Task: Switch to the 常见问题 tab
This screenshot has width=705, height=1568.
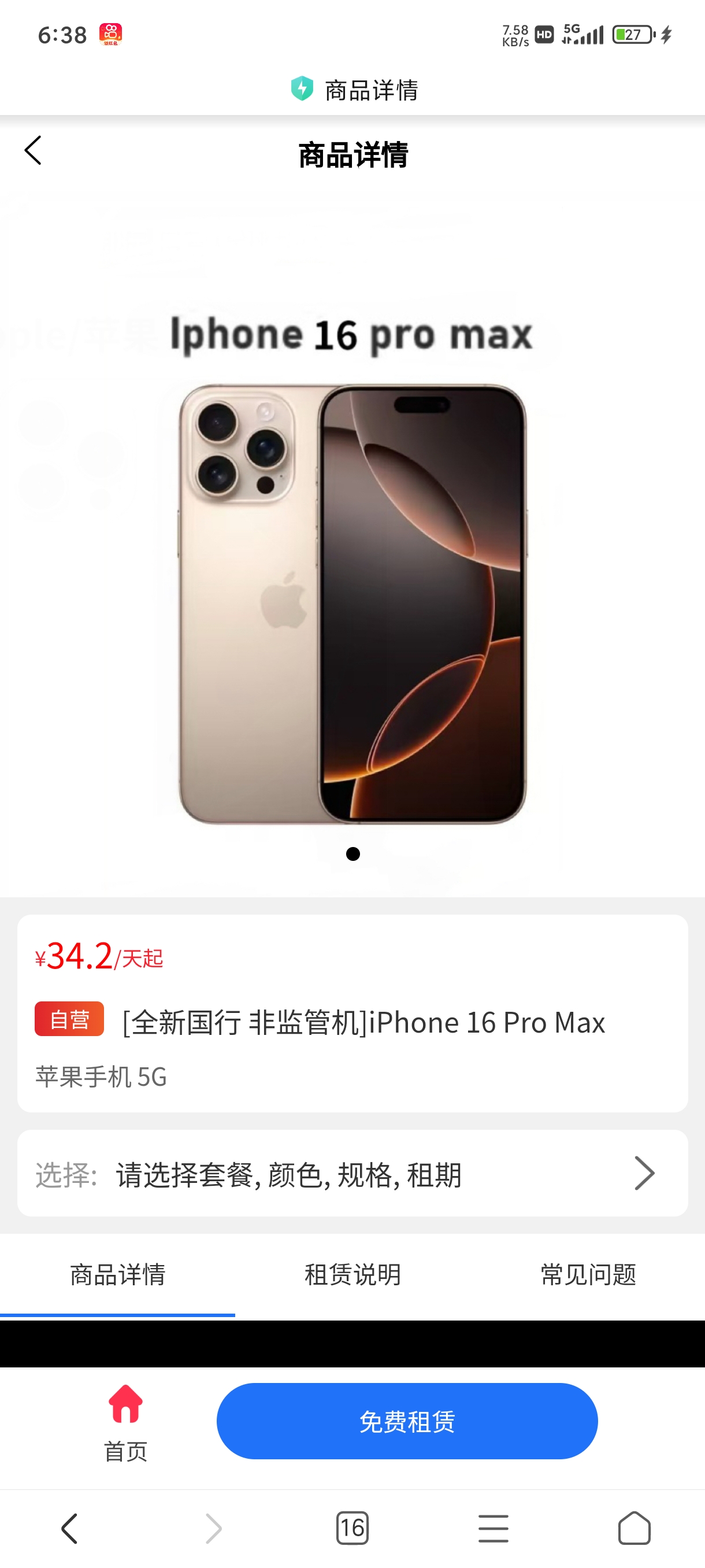Action: (588, 1275)
